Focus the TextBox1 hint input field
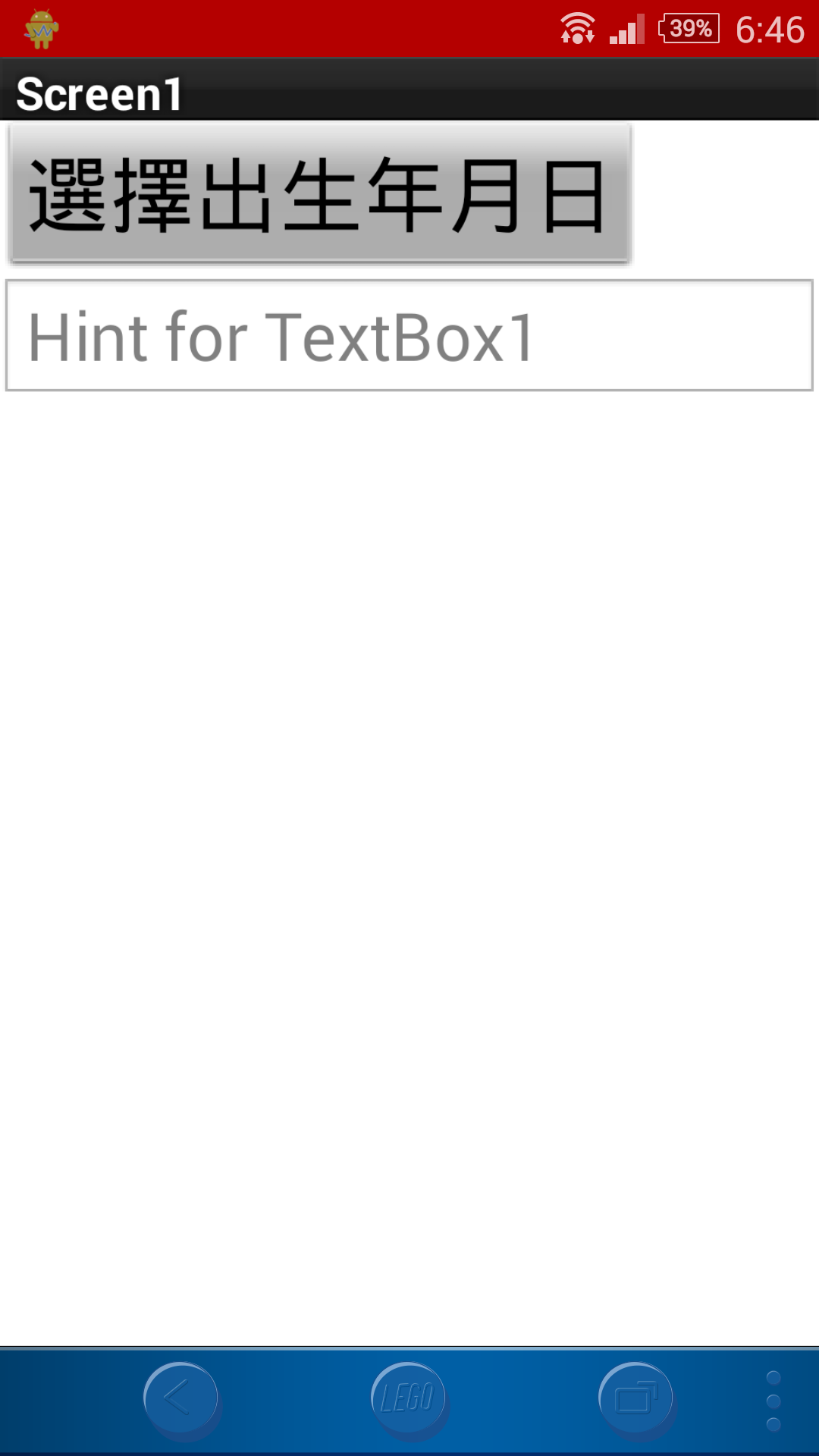819x1456 pixels. pos(409,335)
